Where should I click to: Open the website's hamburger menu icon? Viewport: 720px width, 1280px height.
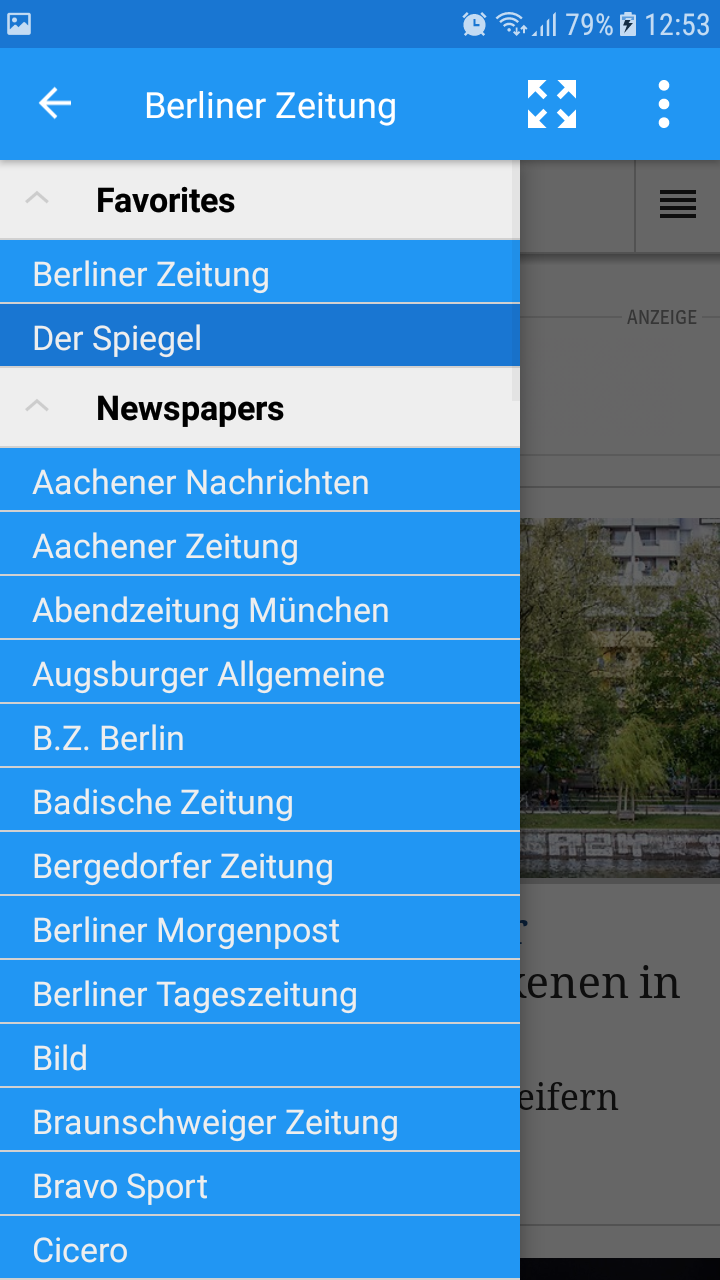pyautogui.click(x=678, y=204)
